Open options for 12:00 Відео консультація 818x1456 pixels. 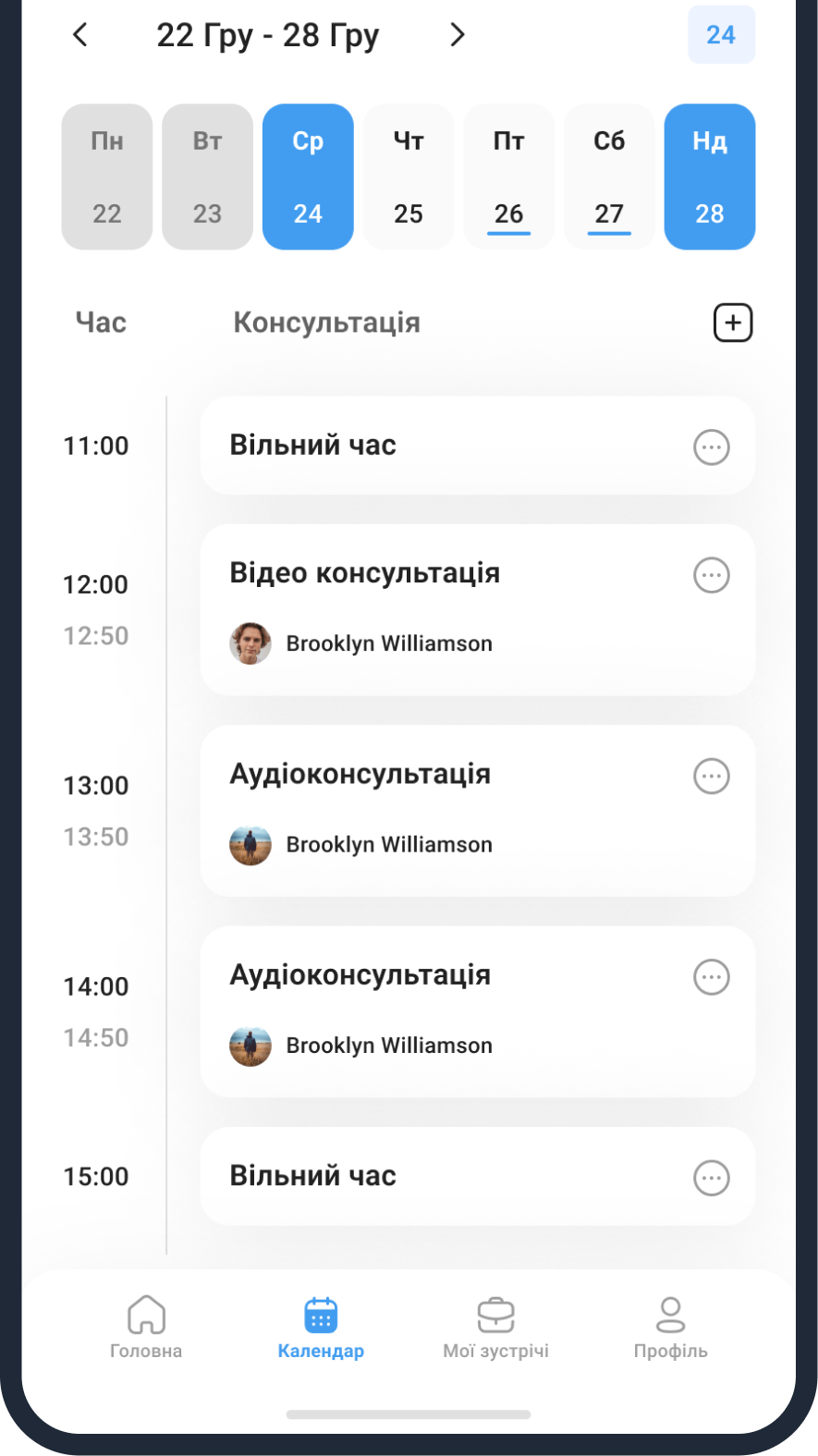712,575
